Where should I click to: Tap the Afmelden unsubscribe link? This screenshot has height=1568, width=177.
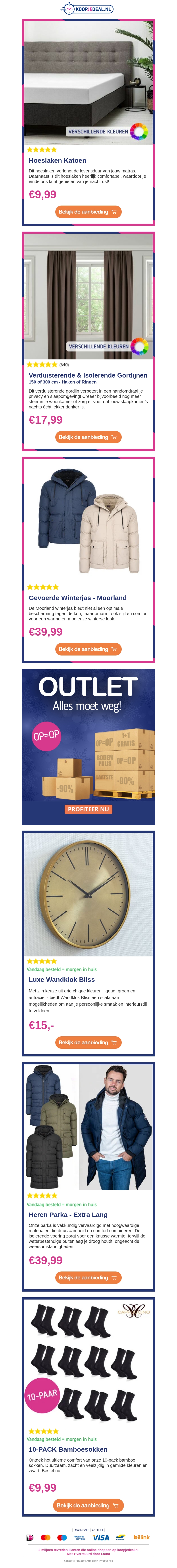coord(92,1561)
